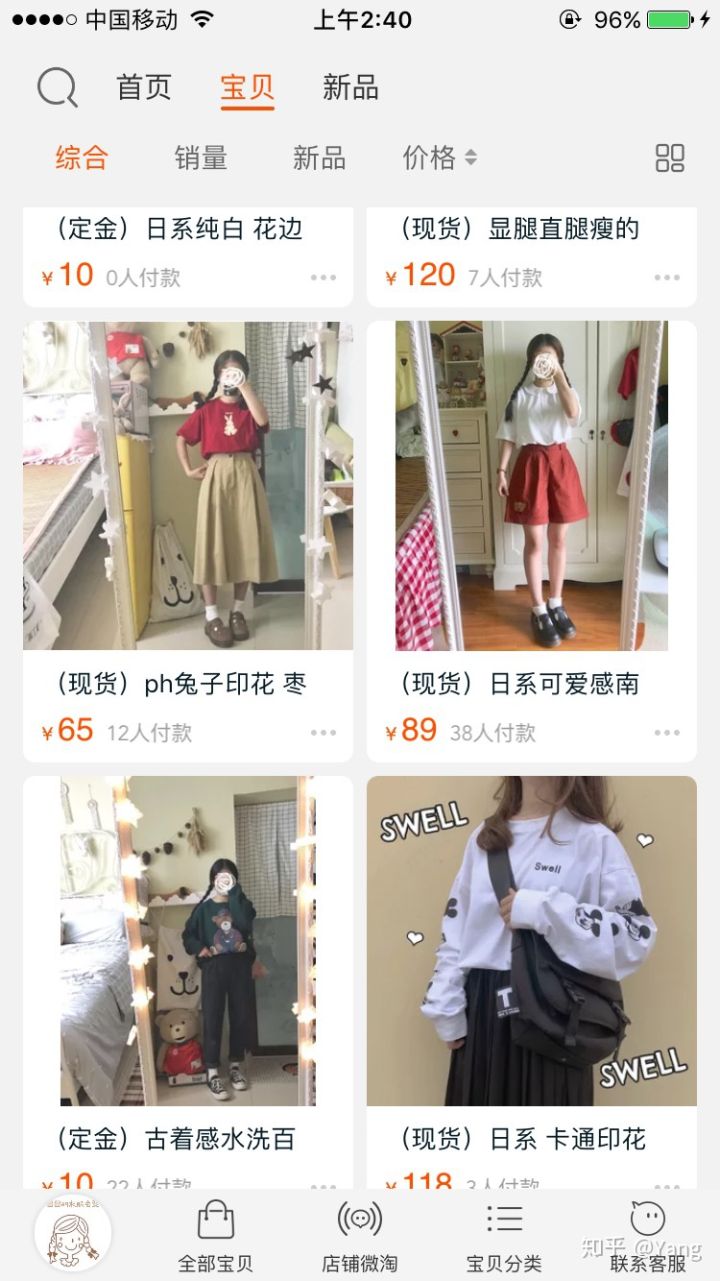Tap the shop avatar in the bottom bar
Screen dimensions: 720x1281
tap(73, 1233)
